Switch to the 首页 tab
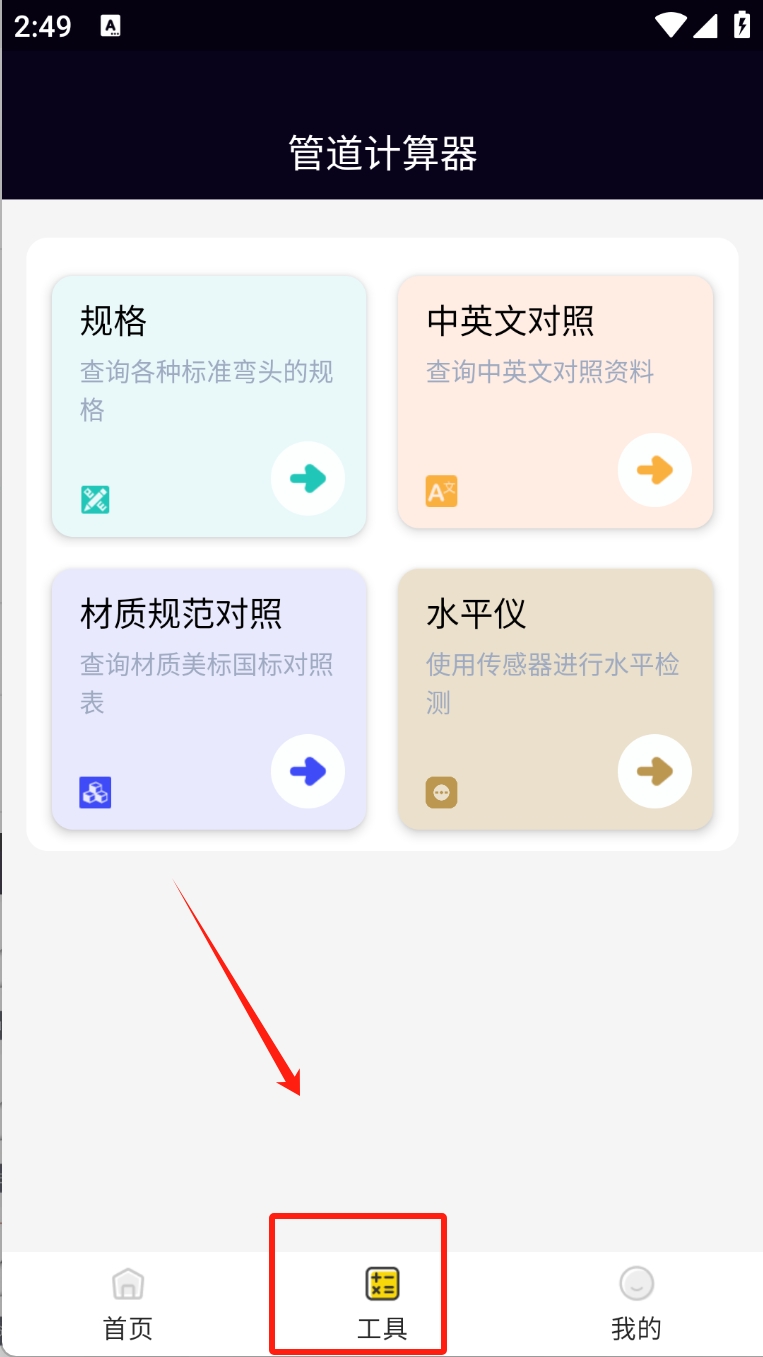The height and width of the screenshot is (1357, 763). [x=128, y=1303]
